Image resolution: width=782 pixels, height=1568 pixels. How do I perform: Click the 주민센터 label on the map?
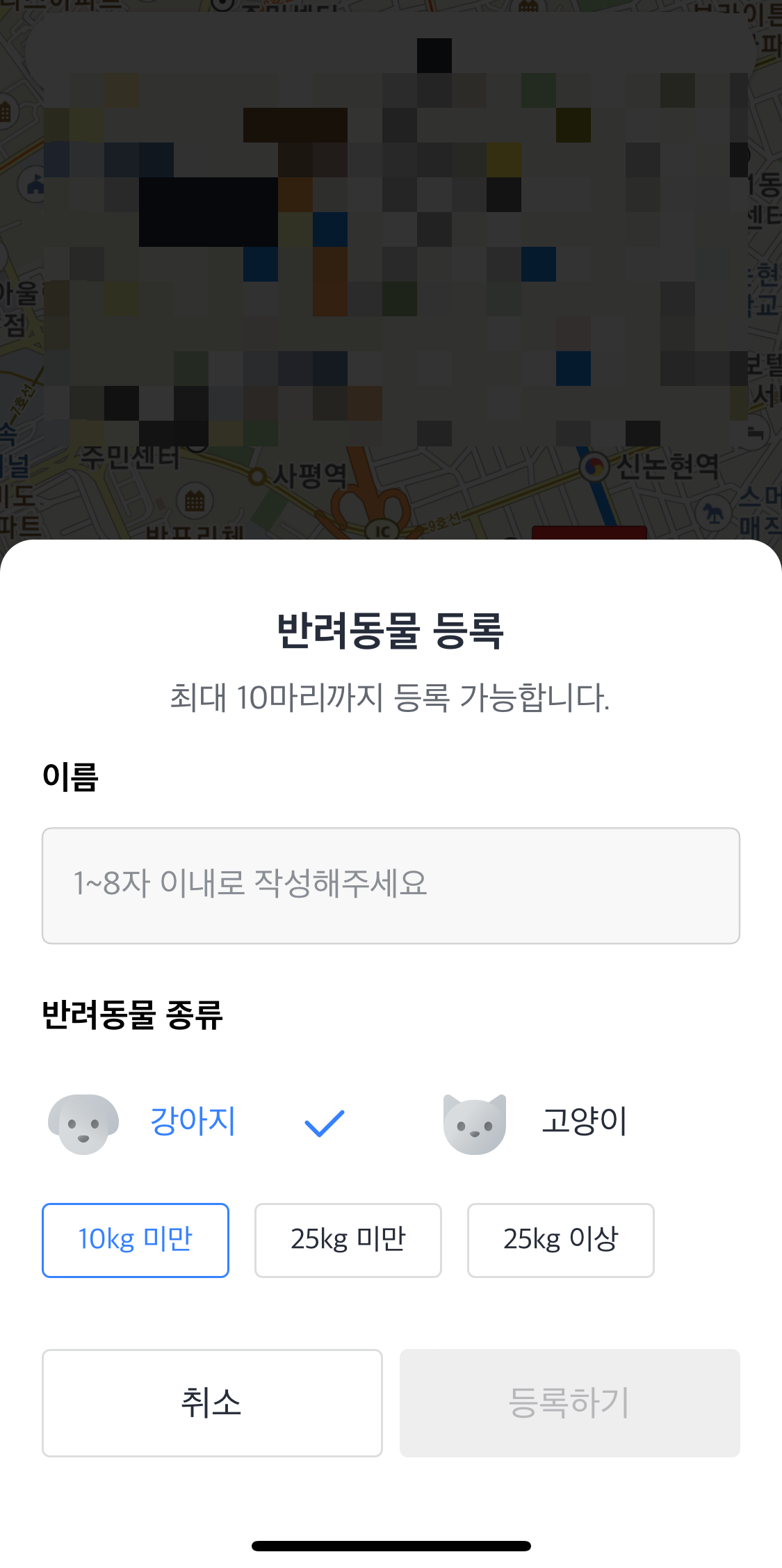tap(129, 458)
